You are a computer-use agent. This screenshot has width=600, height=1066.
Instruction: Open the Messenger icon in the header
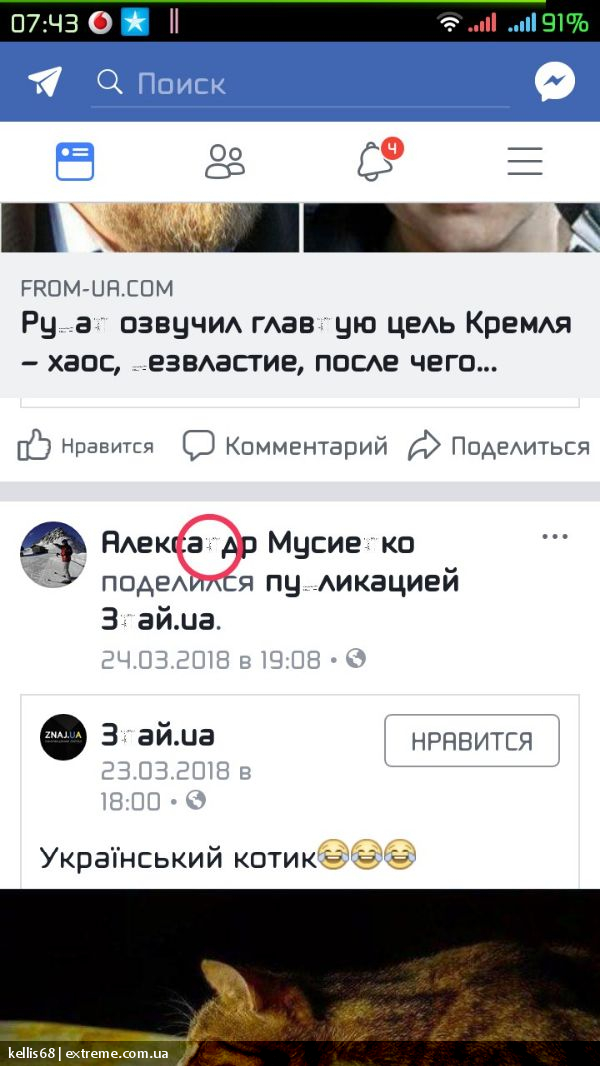point(554,82)
